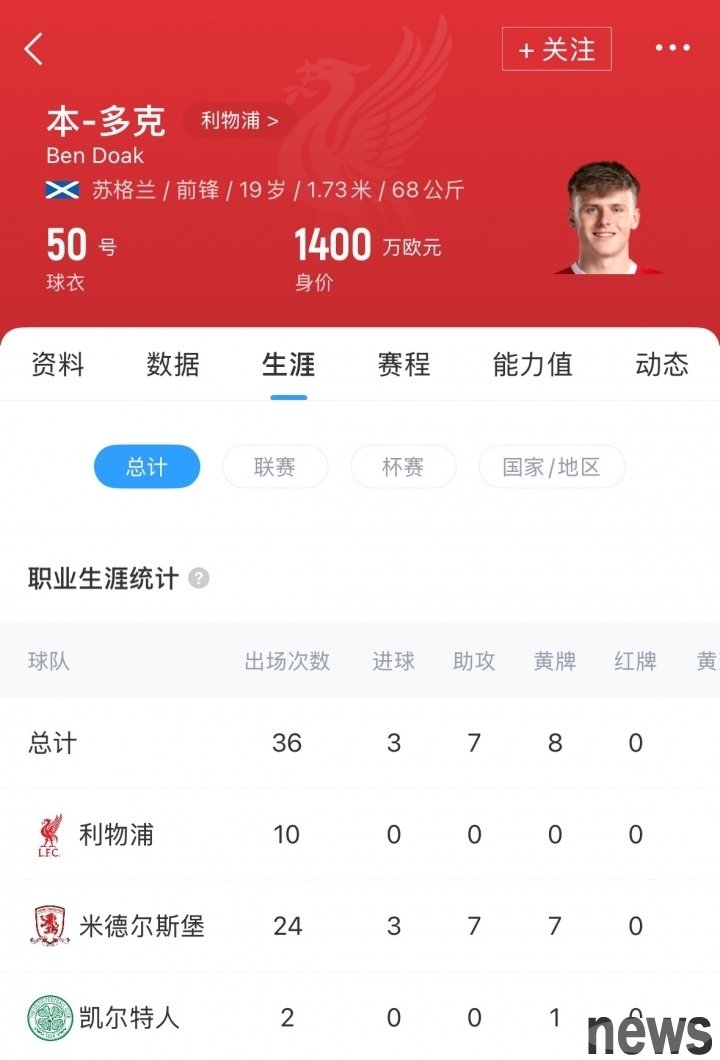This screenshot has height=1060, width=720.
Task: Select the 国家/地区 filter chip
Action: 551,467
